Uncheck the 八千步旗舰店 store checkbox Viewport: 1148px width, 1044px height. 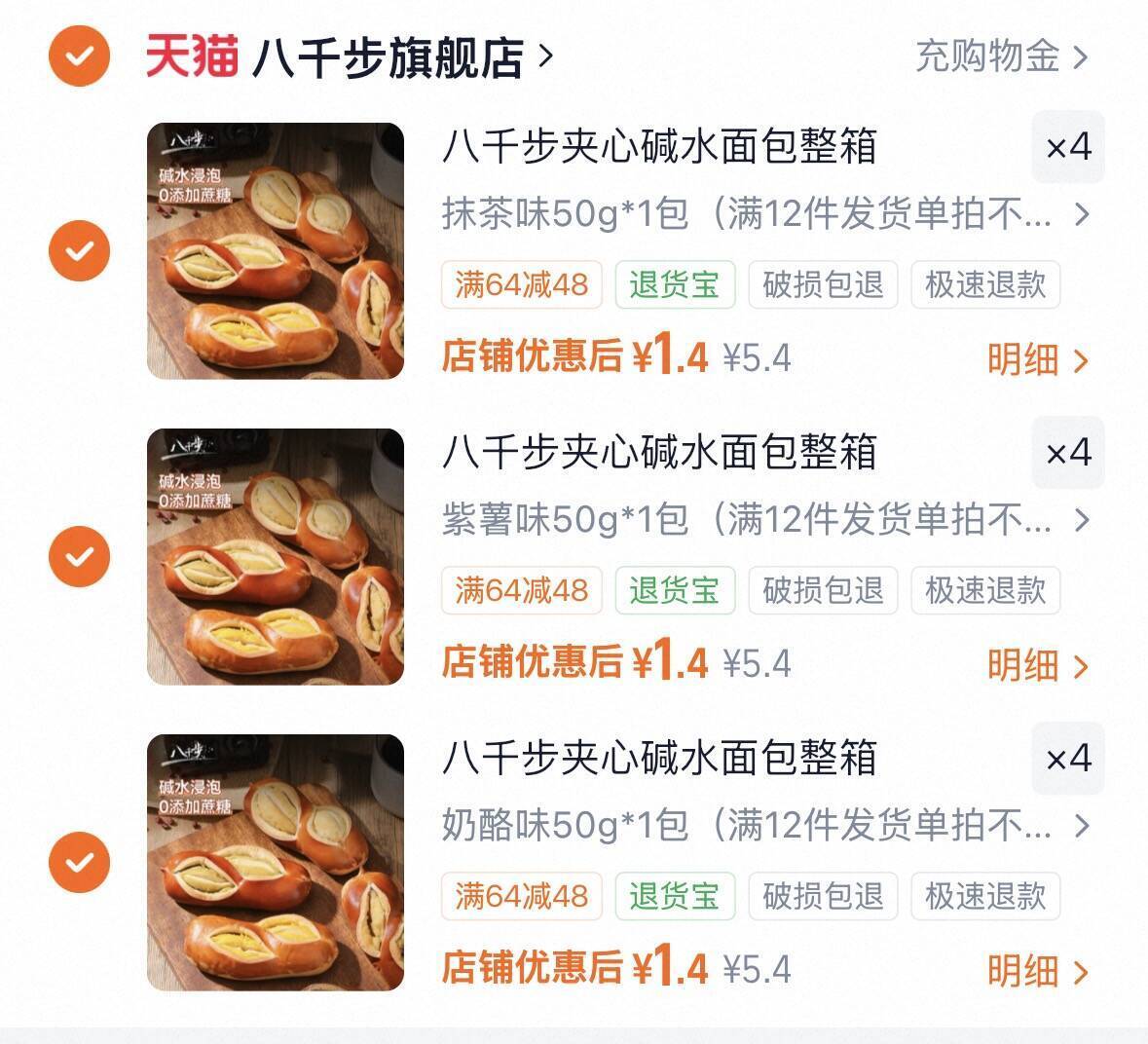80,56
